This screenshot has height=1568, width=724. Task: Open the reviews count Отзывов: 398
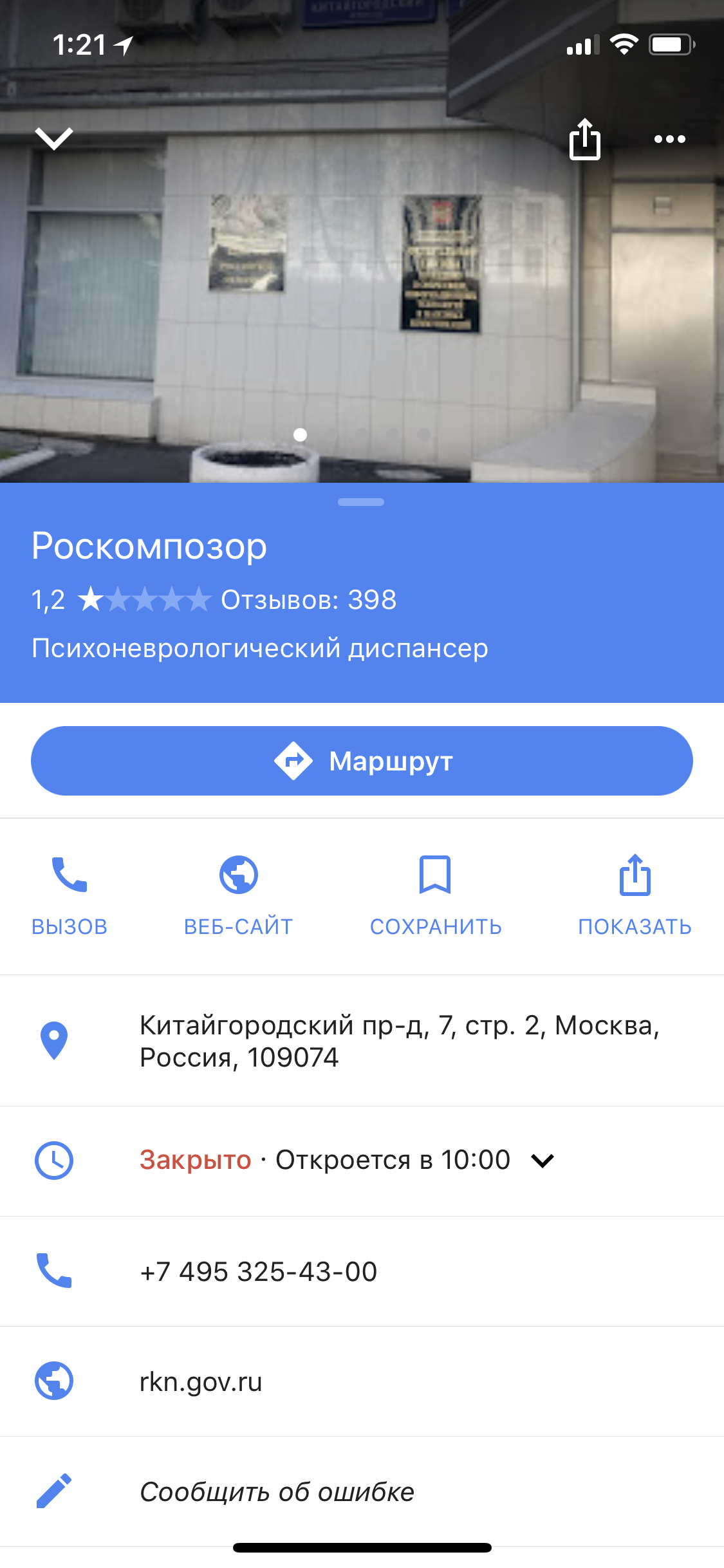click(308, 600)
